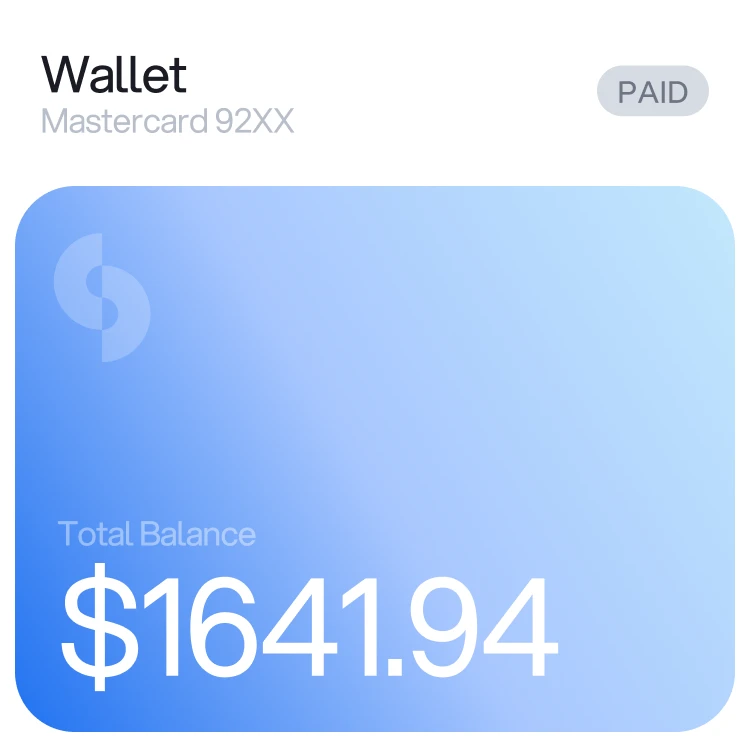Tap the PAID status chip
The image size is (750, 750).
[652, 93]
